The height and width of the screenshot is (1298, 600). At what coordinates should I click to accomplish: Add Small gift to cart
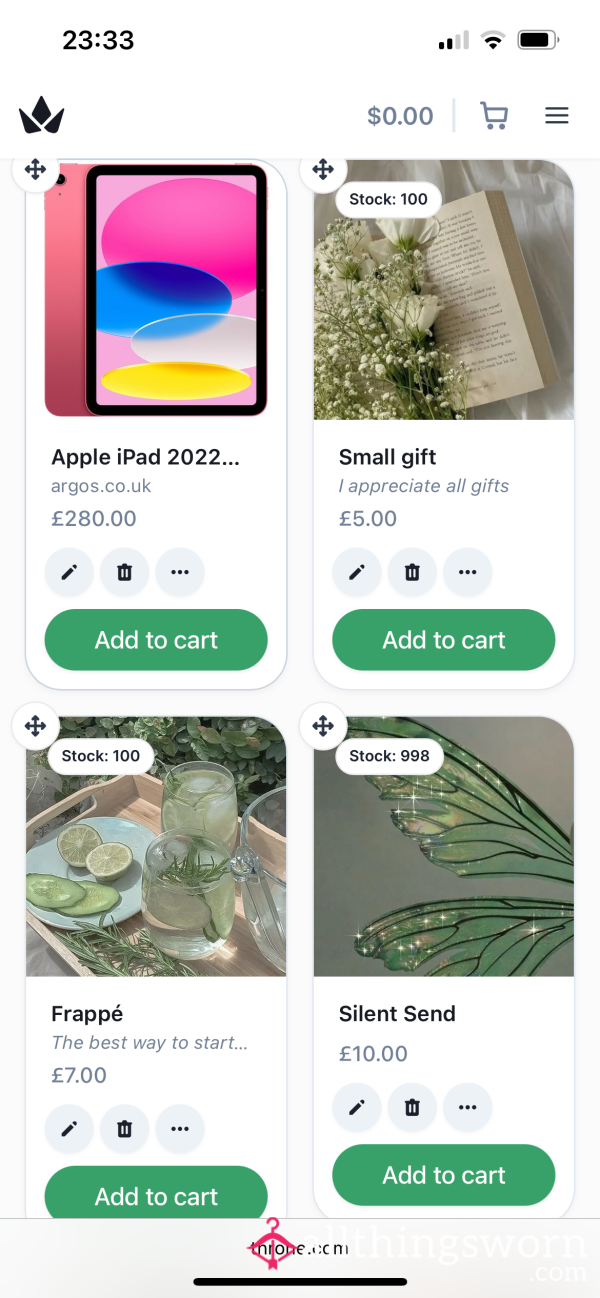point(444,640)
